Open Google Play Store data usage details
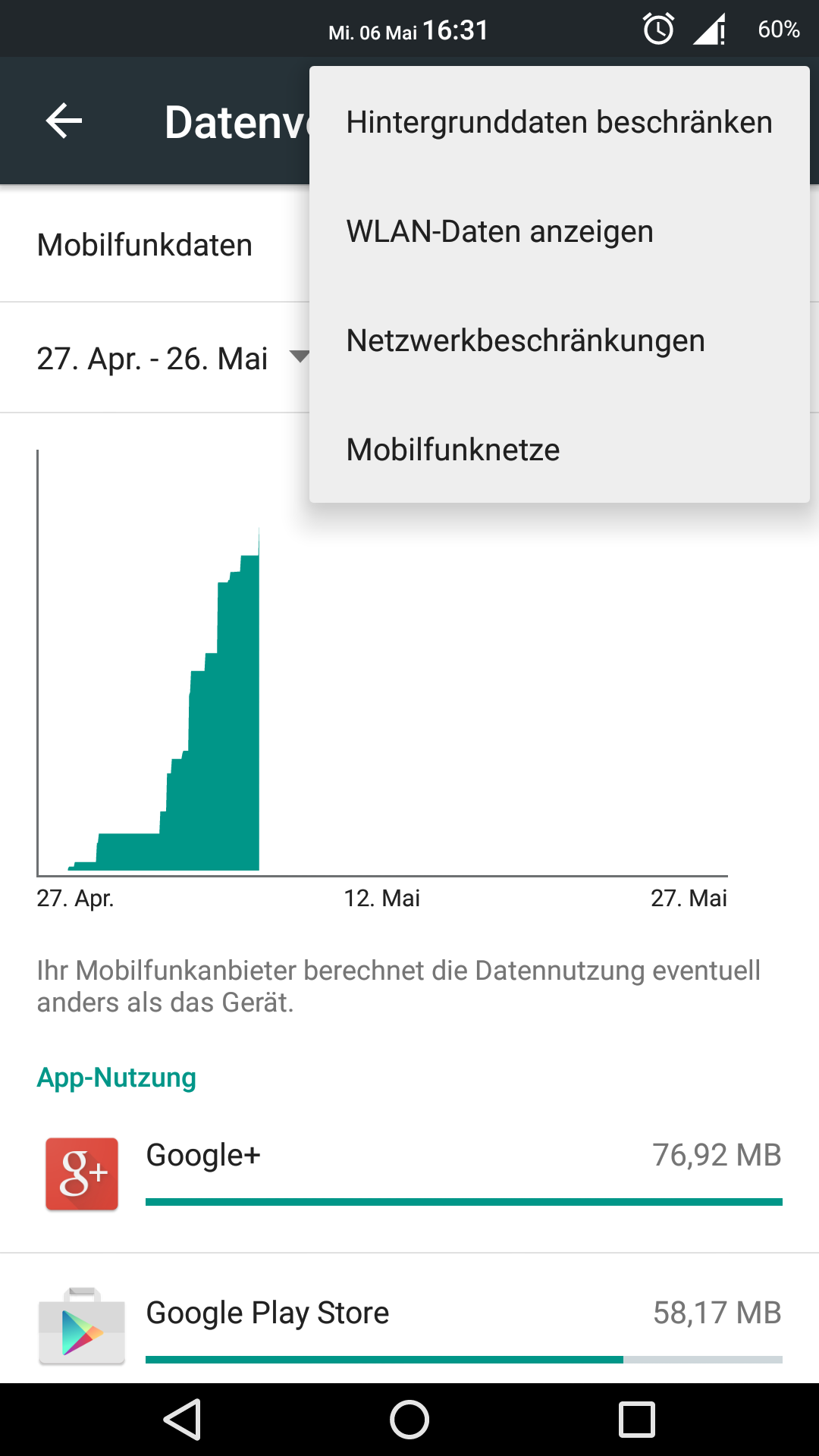 (409, 1319)
